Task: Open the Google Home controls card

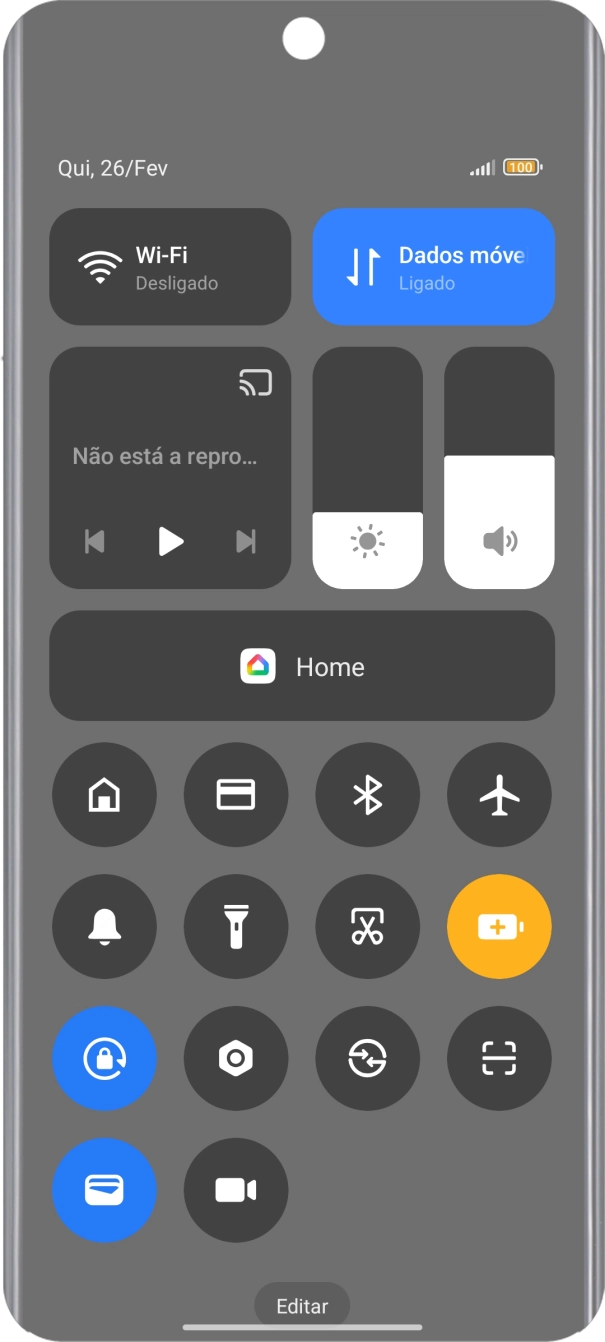Action: coord(302,666)
